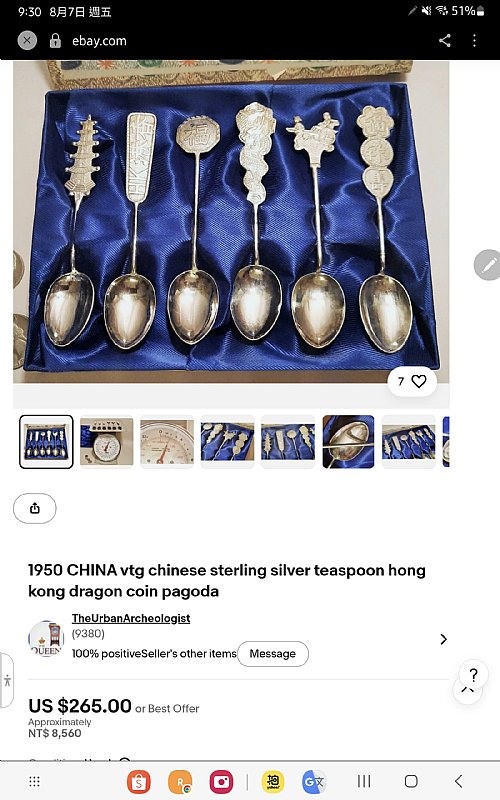500x800 pixels.
Task: View Seller's other items
Action: coord(195,654)
